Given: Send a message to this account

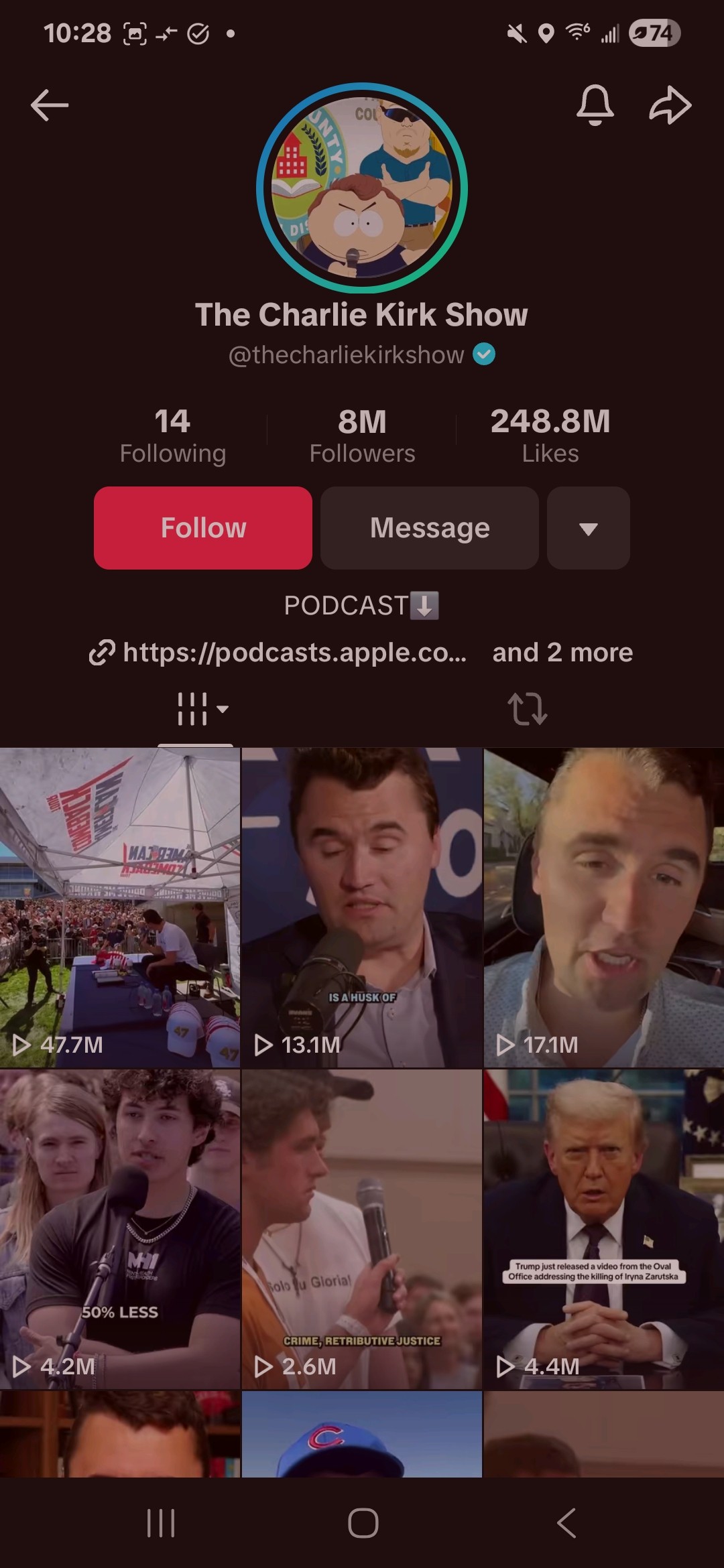Looking at the screenshot, I should [x=430, y=528].
